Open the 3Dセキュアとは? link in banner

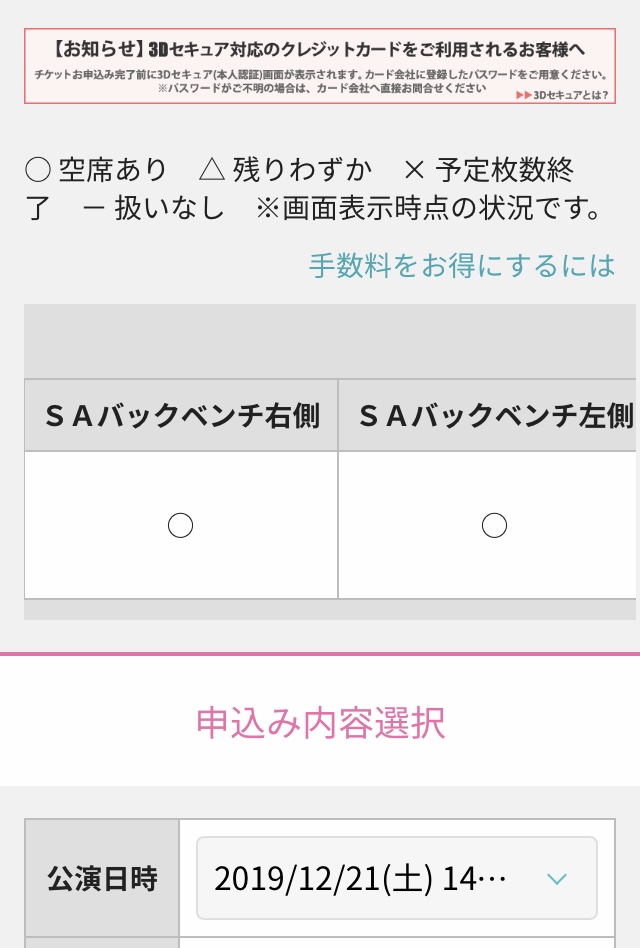562,95
